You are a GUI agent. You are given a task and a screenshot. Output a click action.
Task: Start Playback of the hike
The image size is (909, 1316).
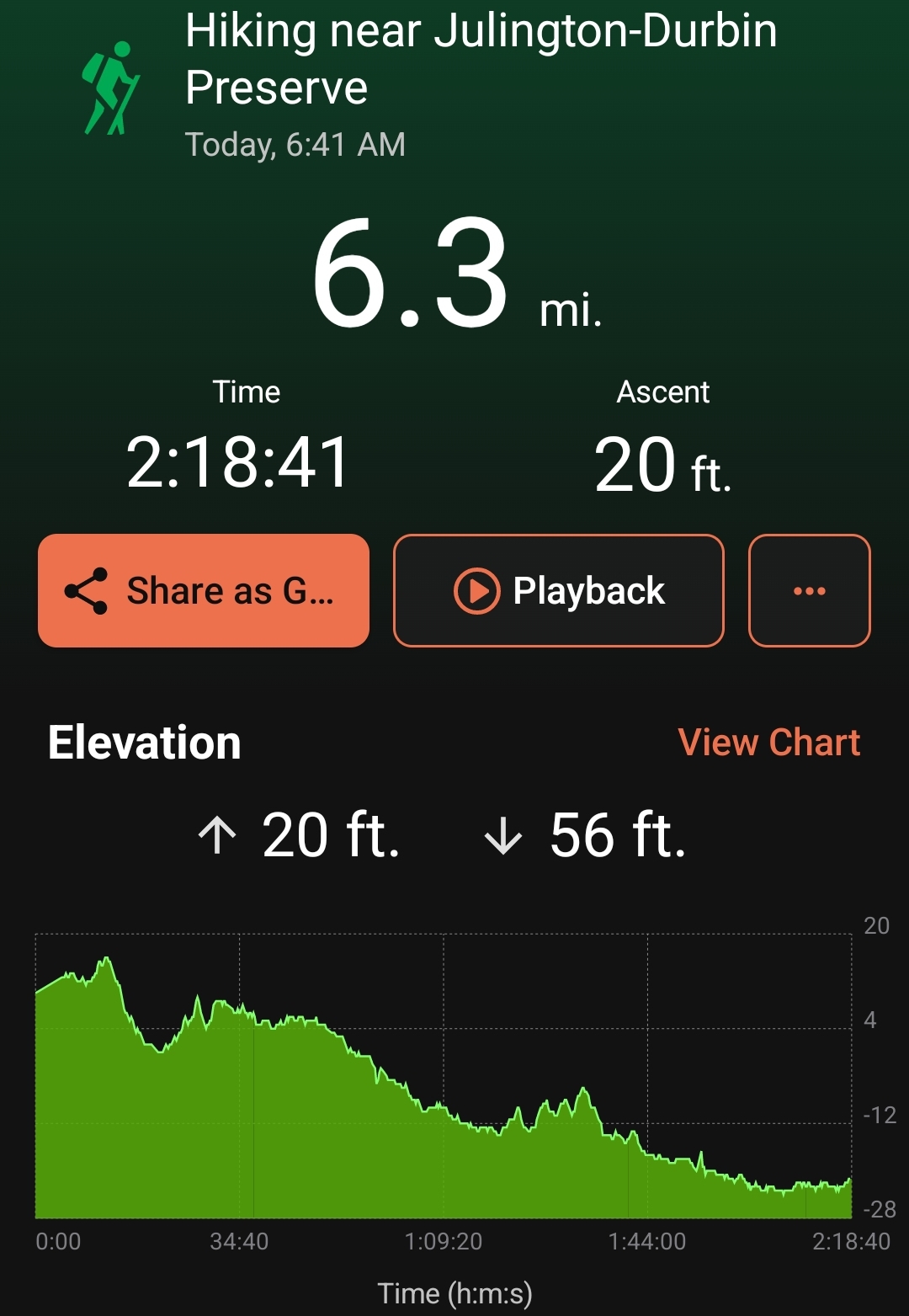coord(559,590)
